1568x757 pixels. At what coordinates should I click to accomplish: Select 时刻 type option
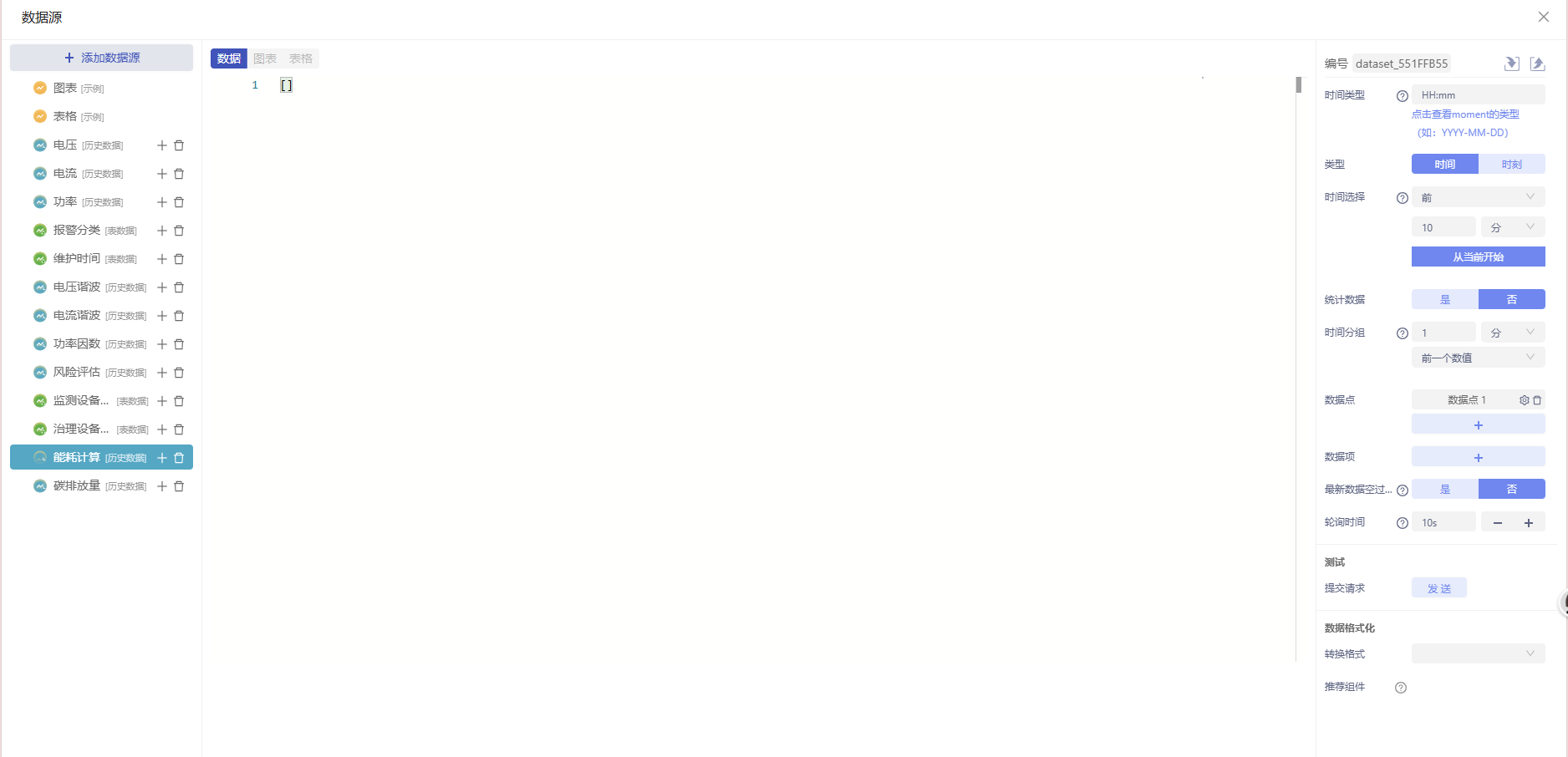pyautogui.click(x=1511, y=165)
